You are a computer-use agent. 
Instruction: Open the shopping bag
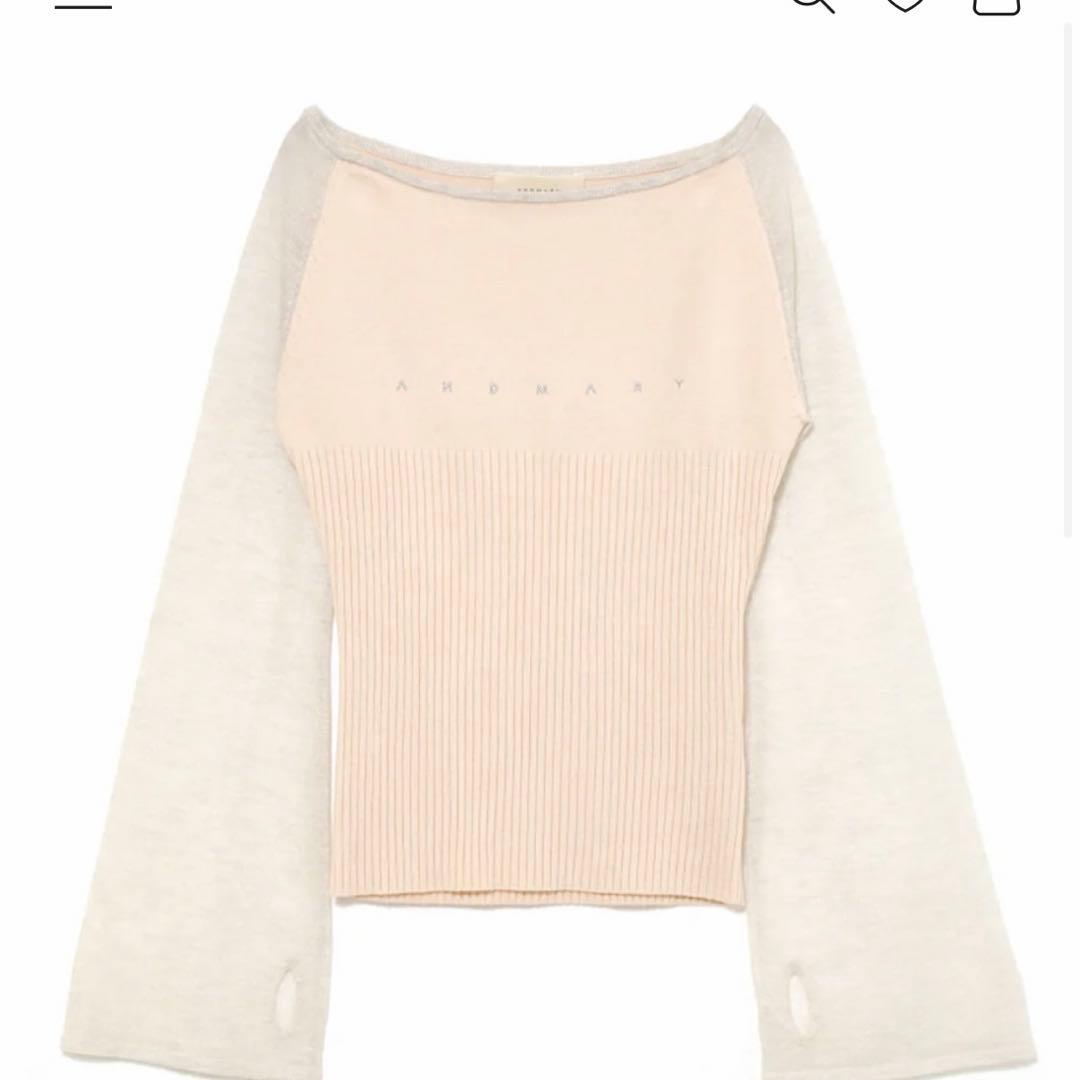tap(996, 4)
